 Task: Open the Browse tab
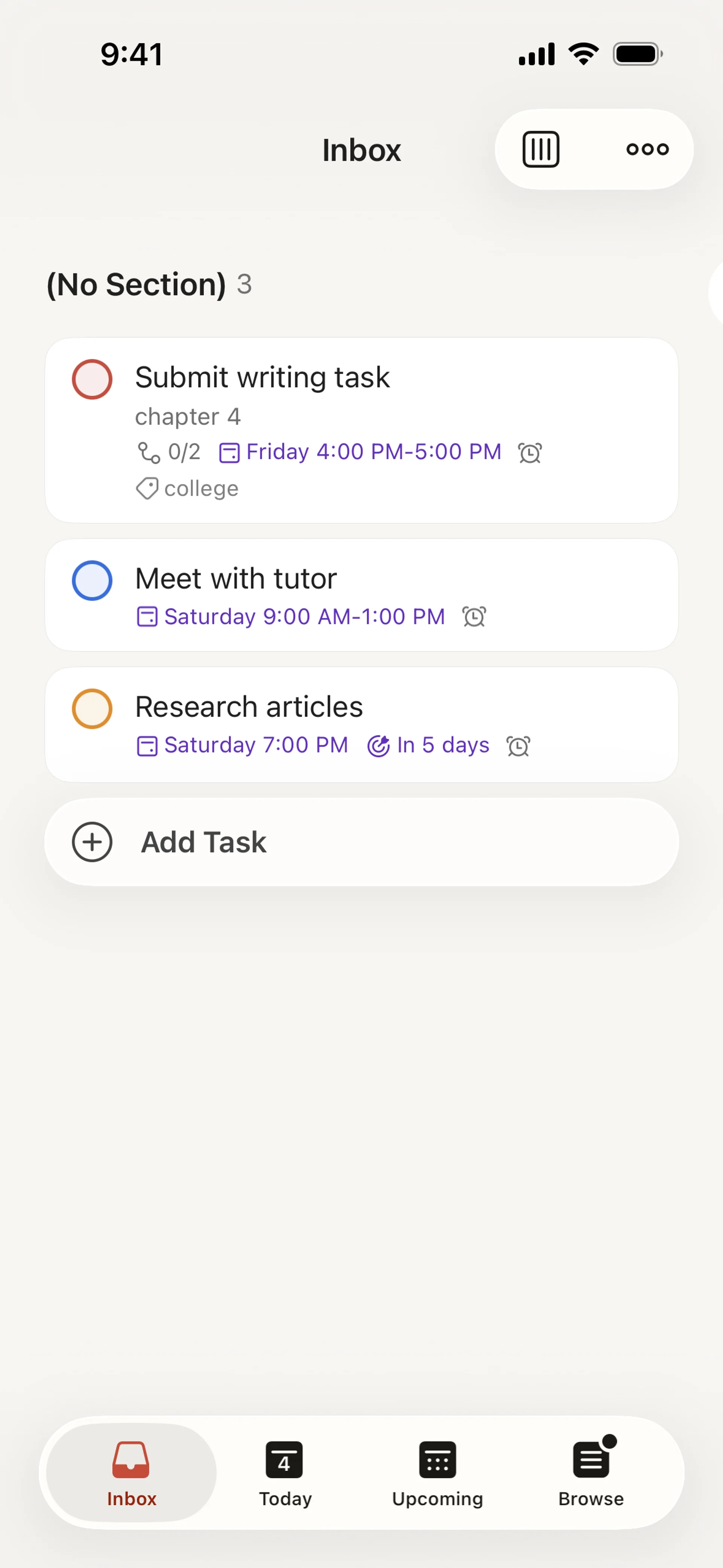(x=590, y=1472)
